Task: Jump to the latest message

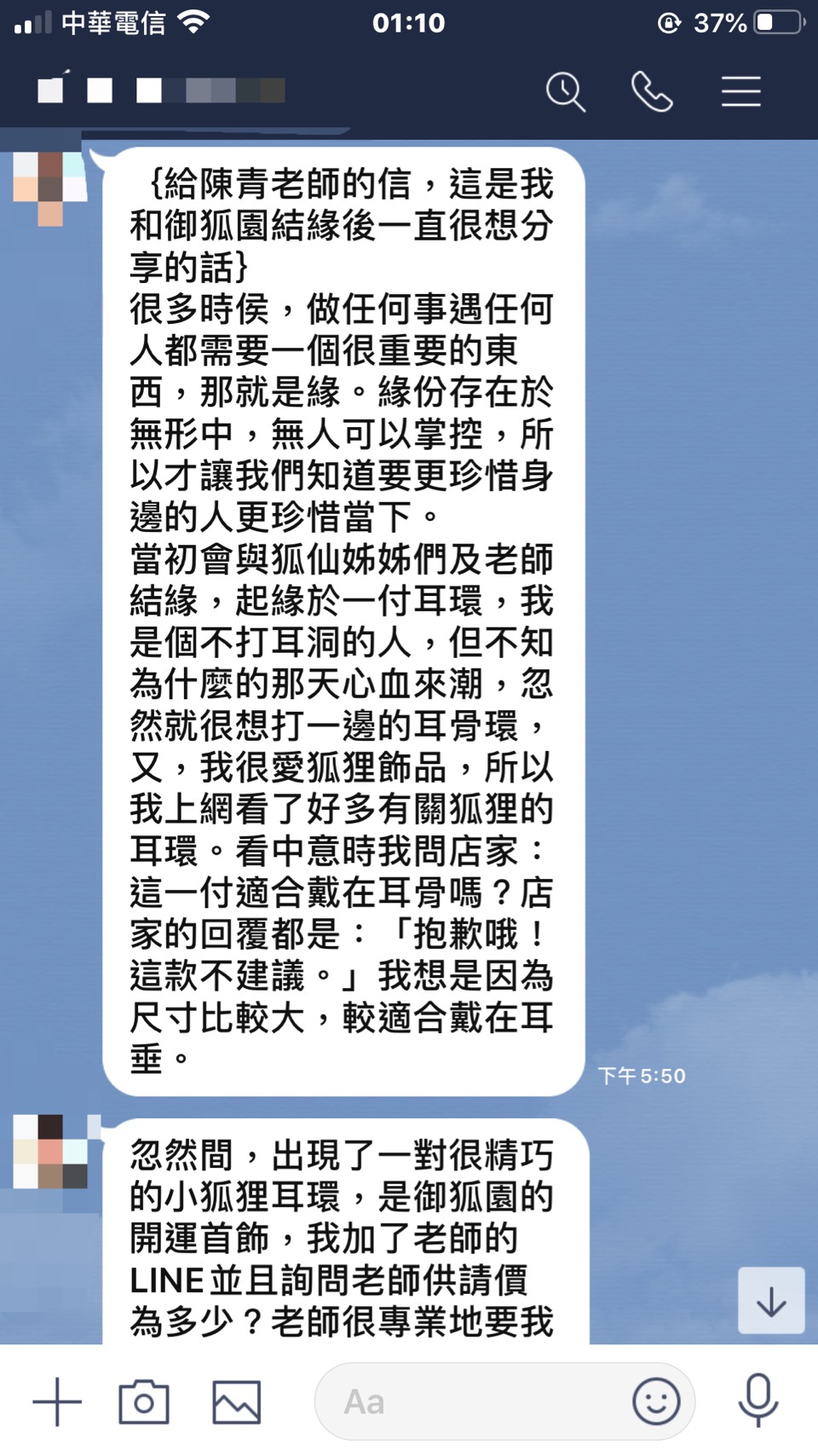Action: coord(771,1300)
